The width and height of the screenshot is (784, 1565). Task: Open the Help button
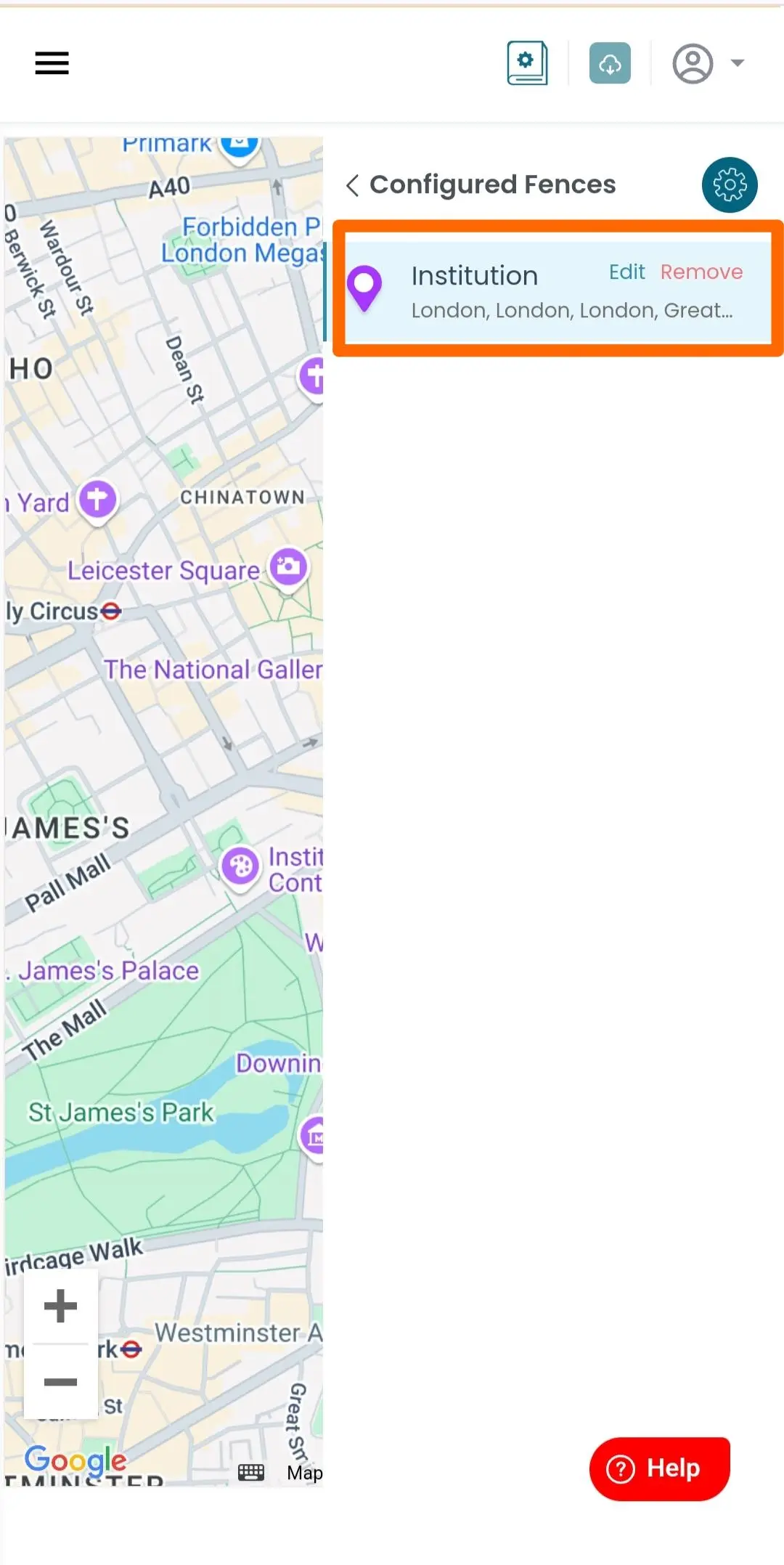[x=659, y=1468]
